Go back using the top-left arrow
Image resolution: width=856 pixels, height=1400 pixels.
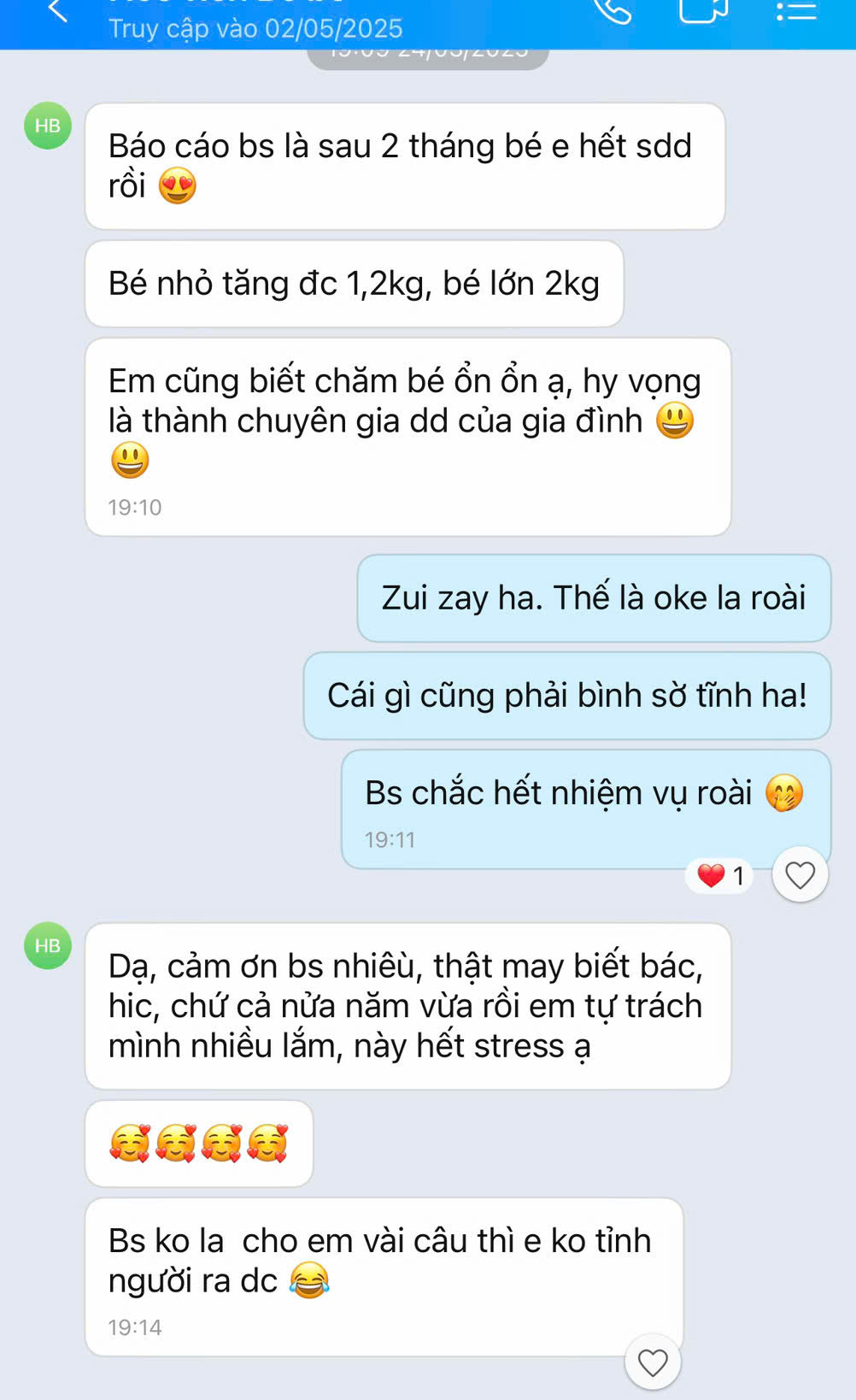tap(57, 10)
